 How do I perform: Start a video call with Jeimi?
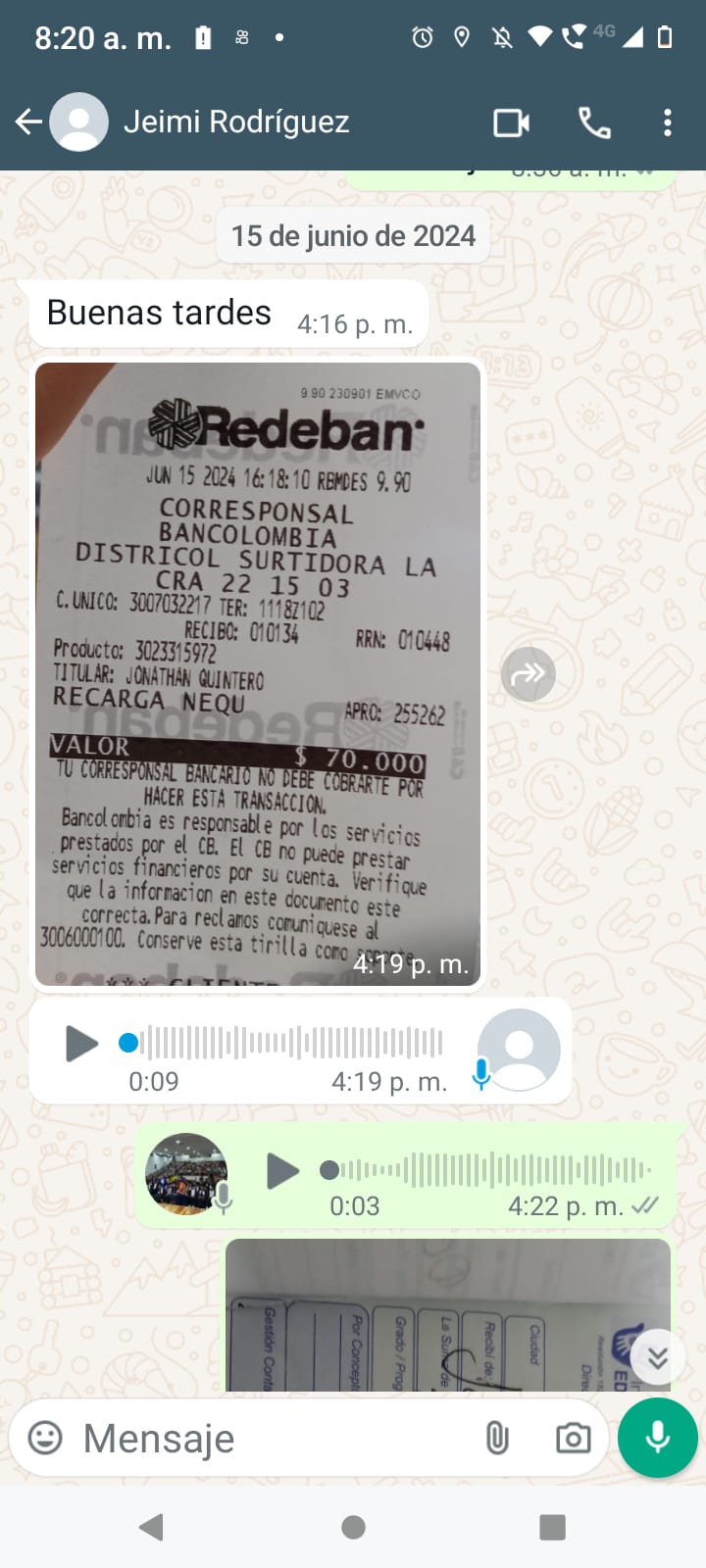pyautogui.click(x=511, y=122)
